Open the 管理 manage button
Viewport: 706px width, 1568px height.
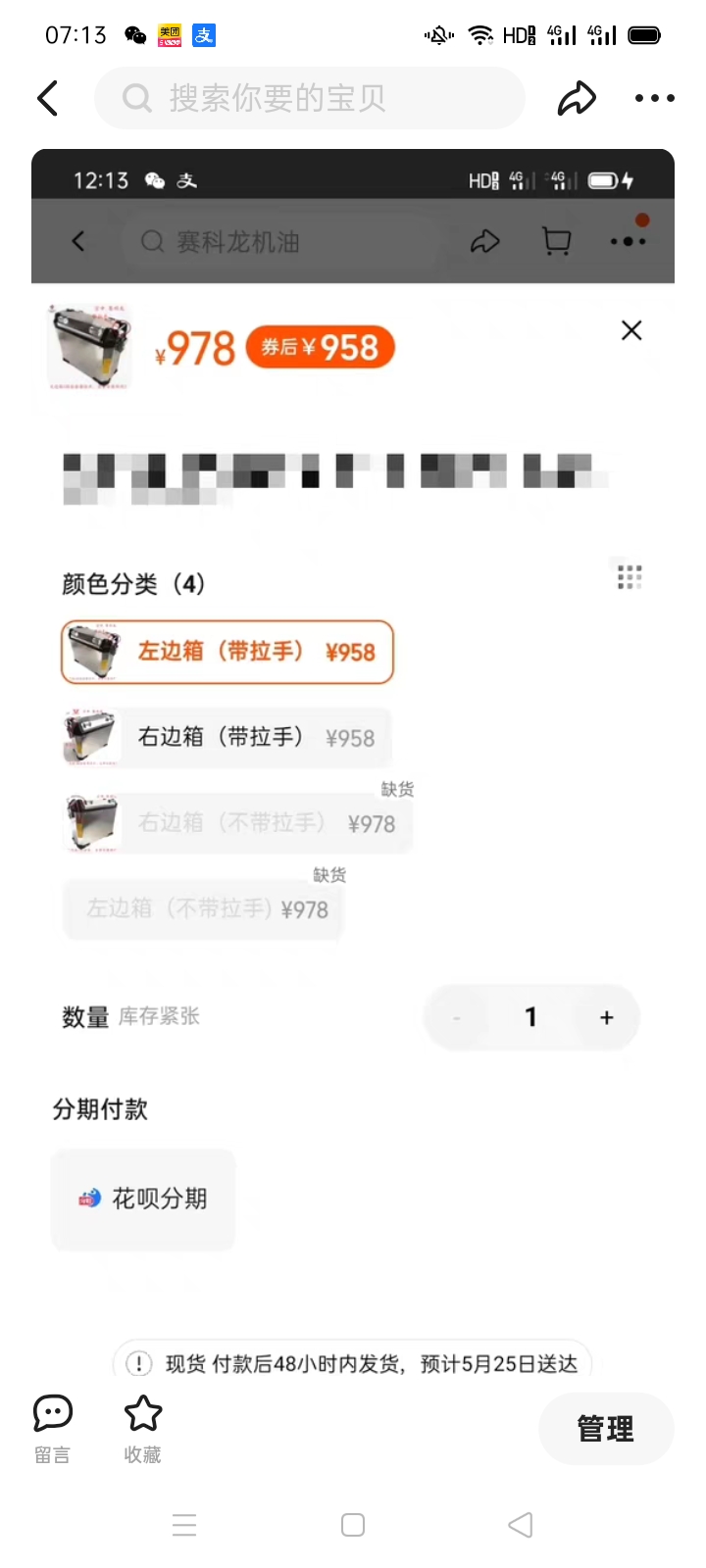point(606,1429)
